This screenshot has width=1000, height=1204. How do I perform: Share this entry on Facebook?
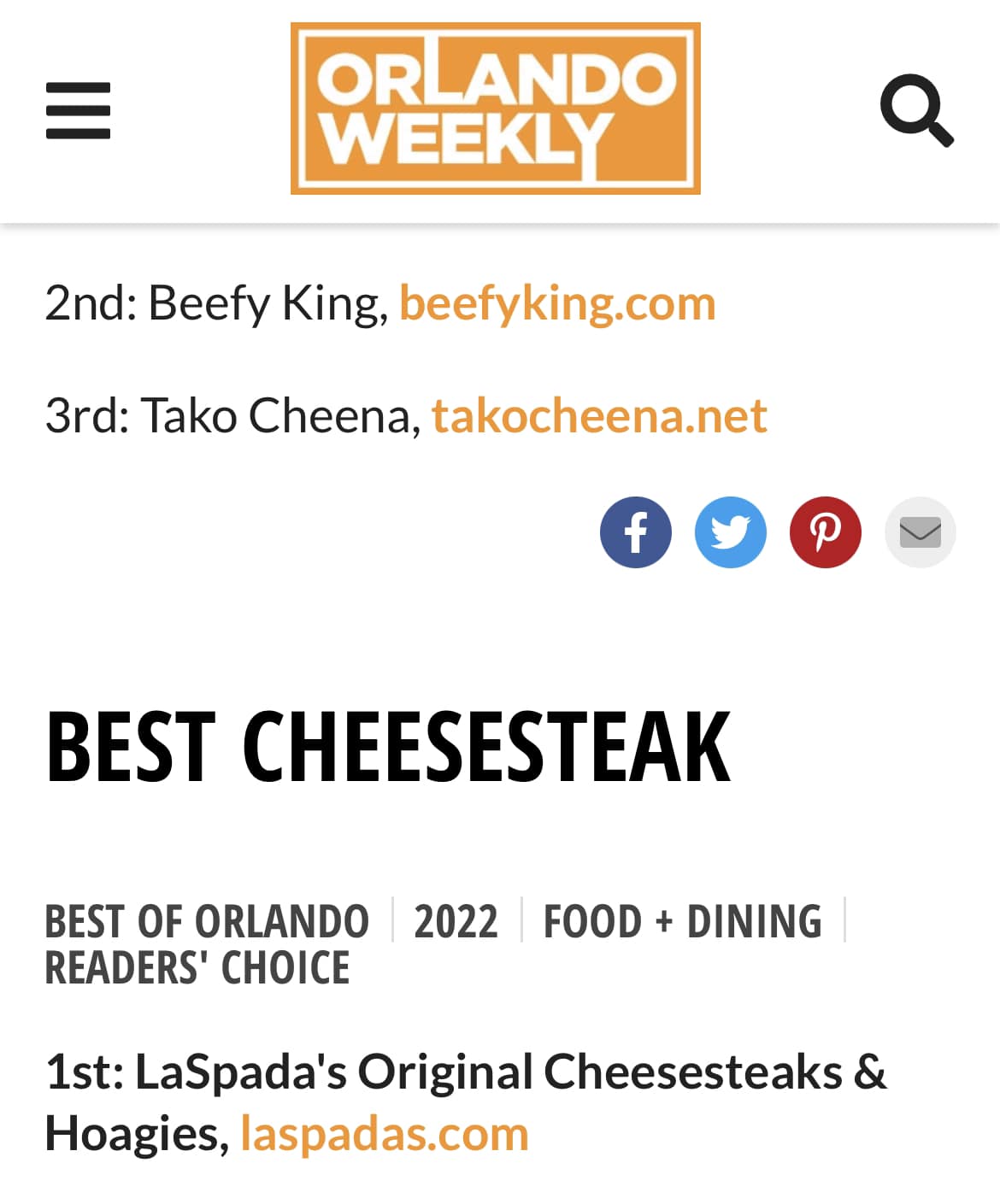coord(635,532)
